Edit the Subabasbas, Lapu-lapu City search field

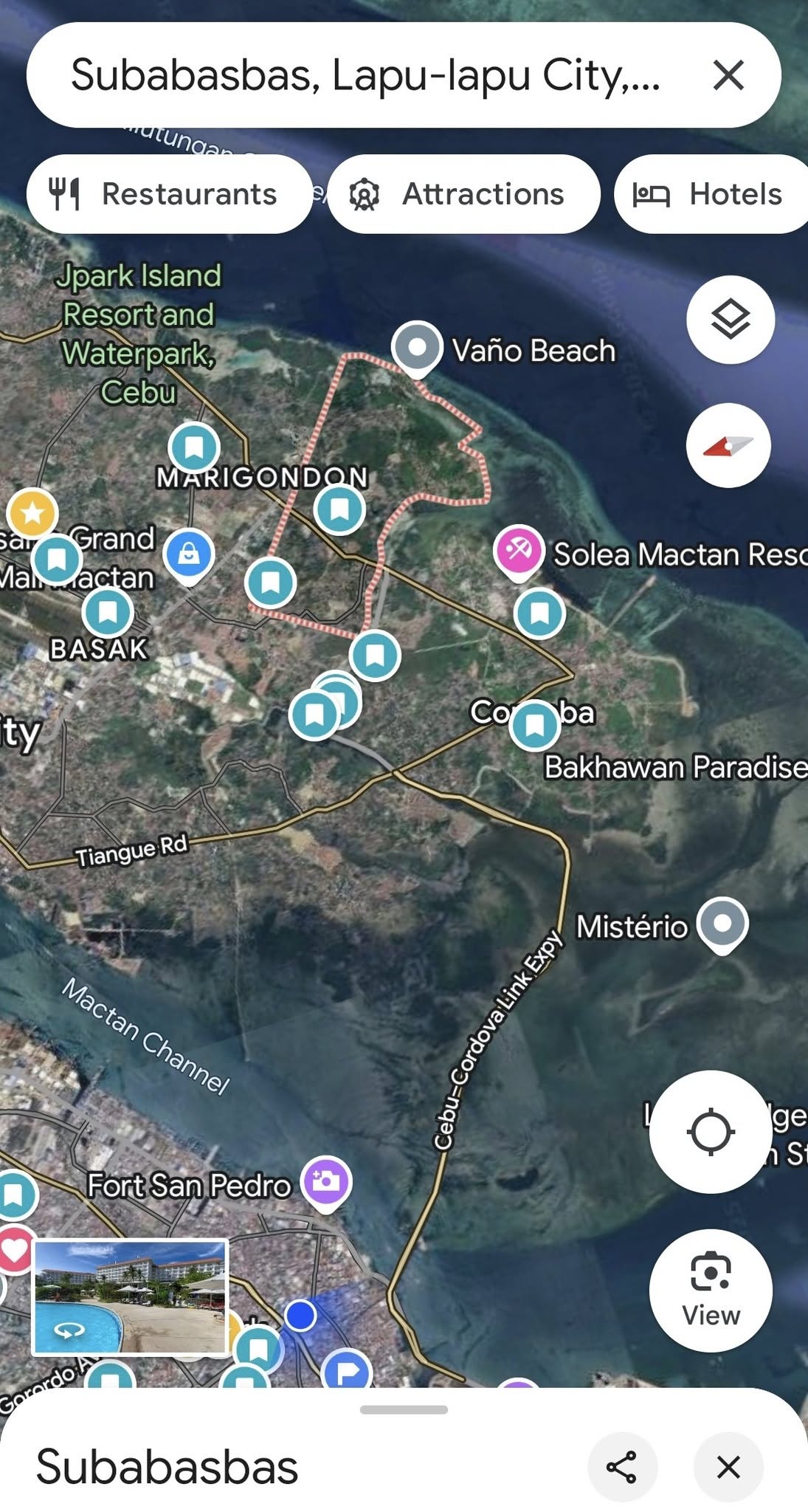[x=365, y=75]
